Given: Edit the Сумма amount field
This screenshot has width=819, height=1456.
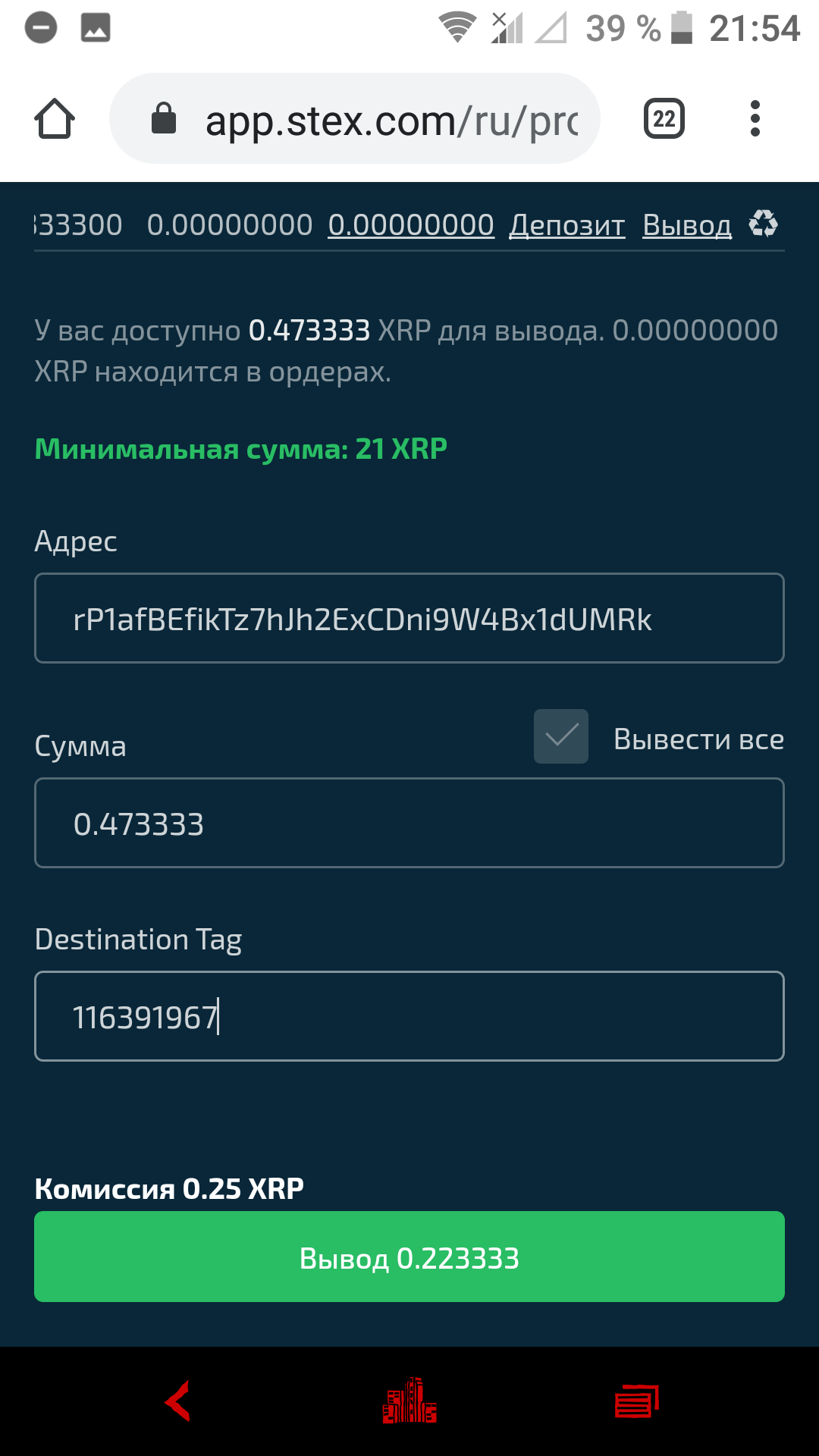Looking at the screenshot, I should [x=409, y=823].
